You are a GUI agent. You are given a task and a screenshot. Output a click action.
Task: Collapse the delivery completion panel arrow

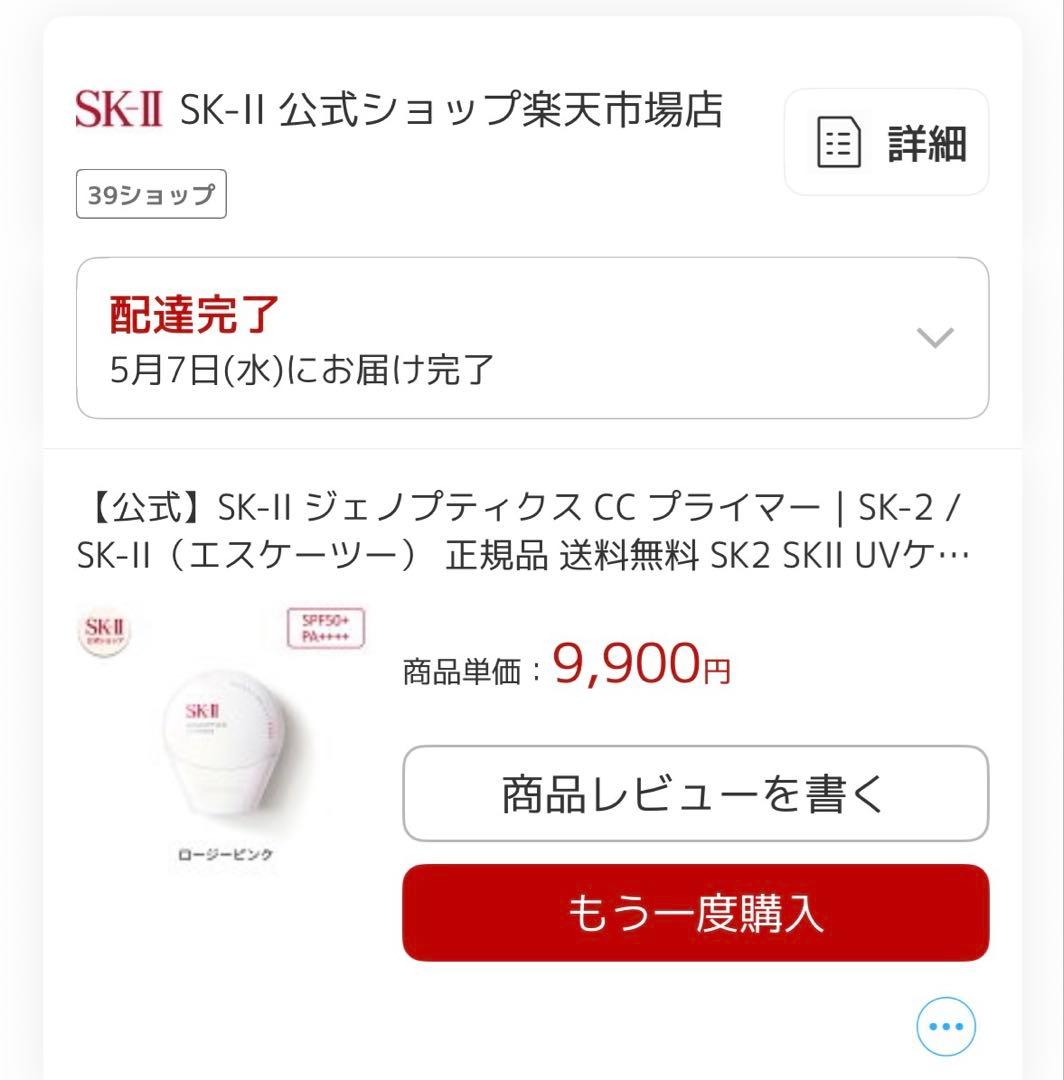pyautogui.click(x=932, y=338)
